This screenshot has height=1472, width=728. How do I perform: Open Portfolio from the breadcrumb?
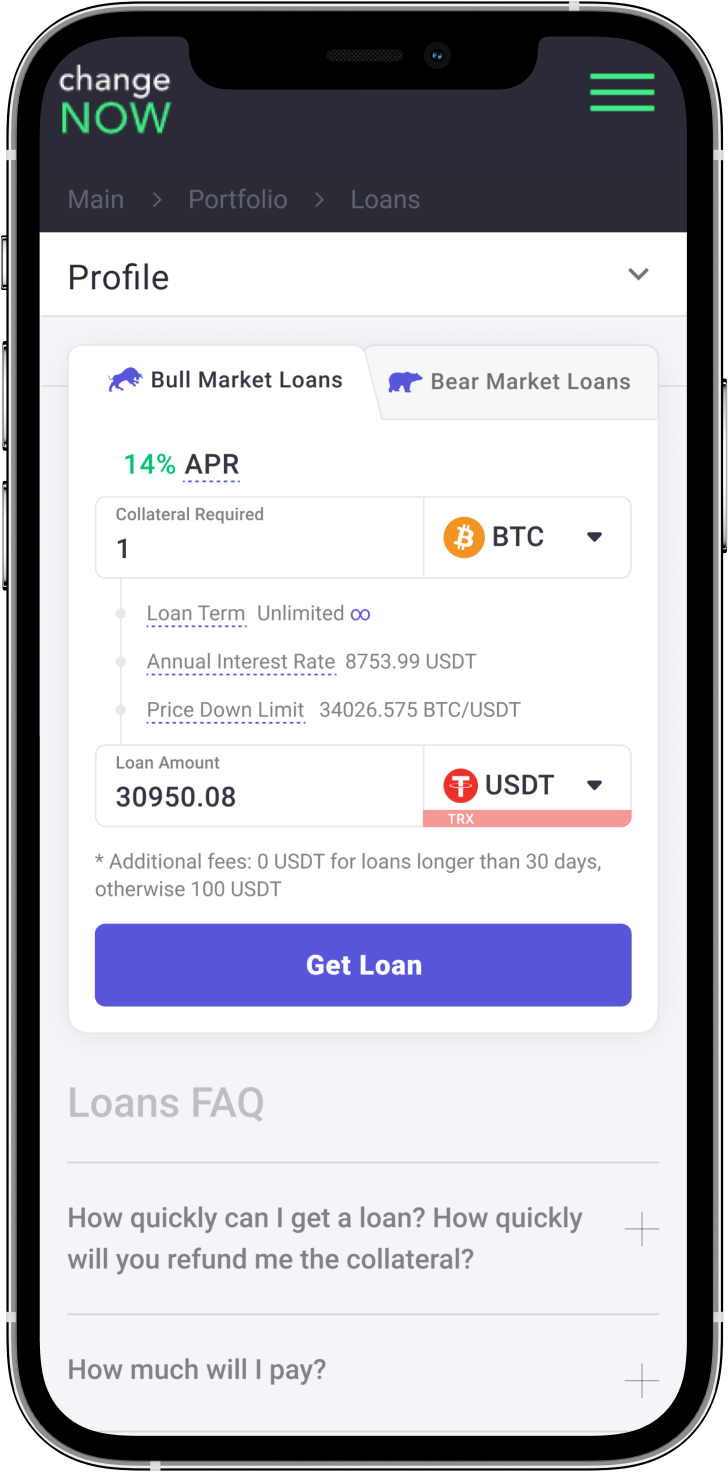pyautogui.click(x=238, y=199)
